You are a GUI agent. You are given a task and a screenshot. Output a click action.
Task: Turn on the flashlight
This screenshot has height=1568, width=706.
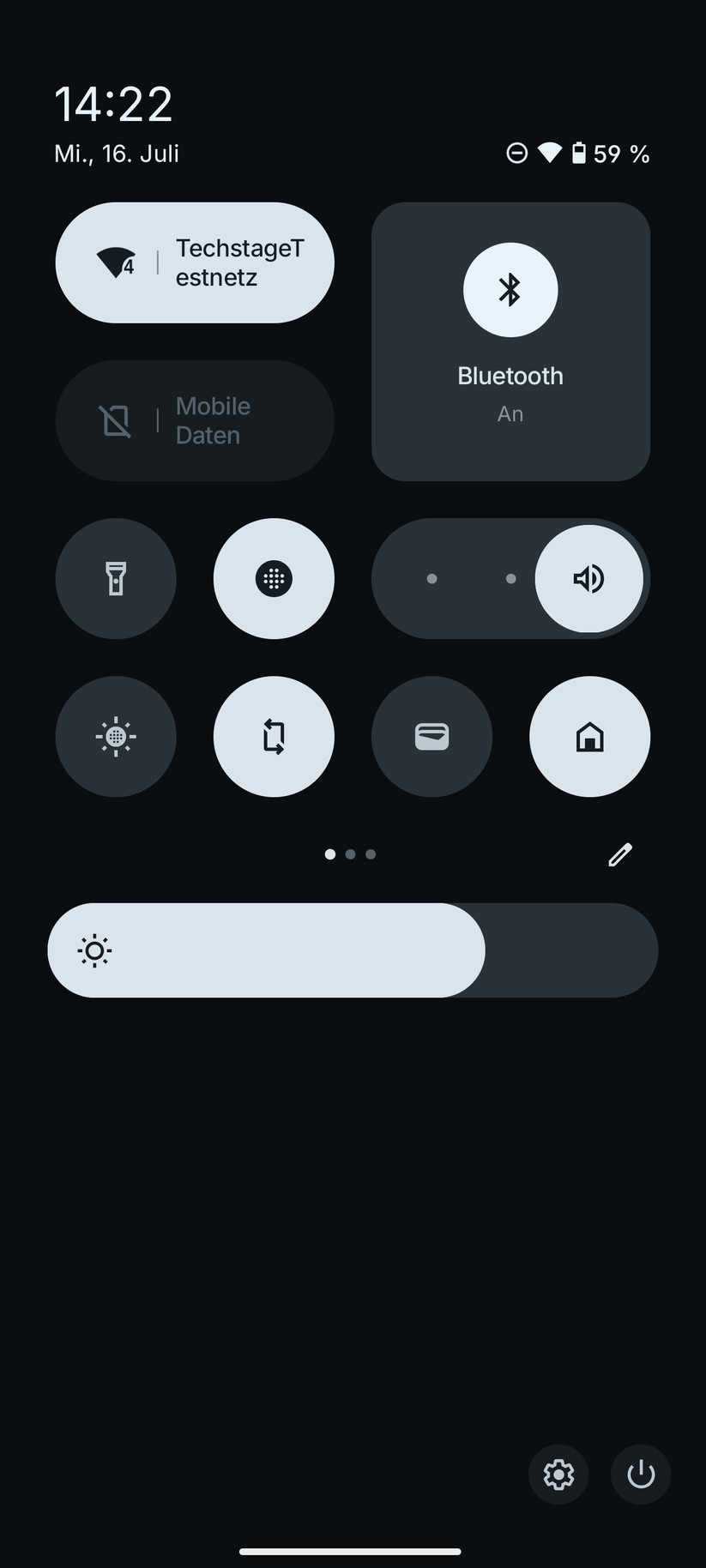coord(116,578)
